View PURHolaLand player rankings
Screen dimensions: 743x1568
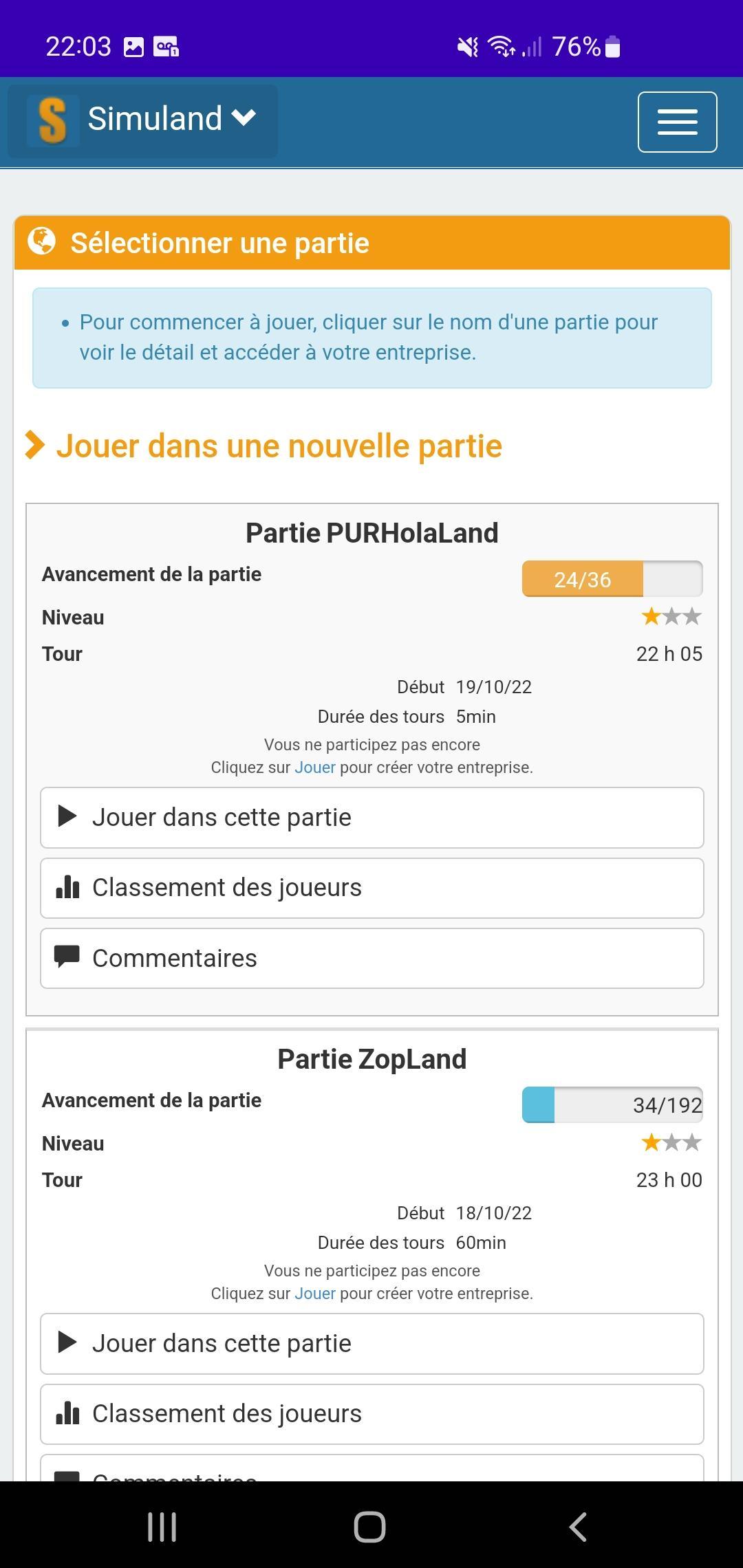click(371, 888)
